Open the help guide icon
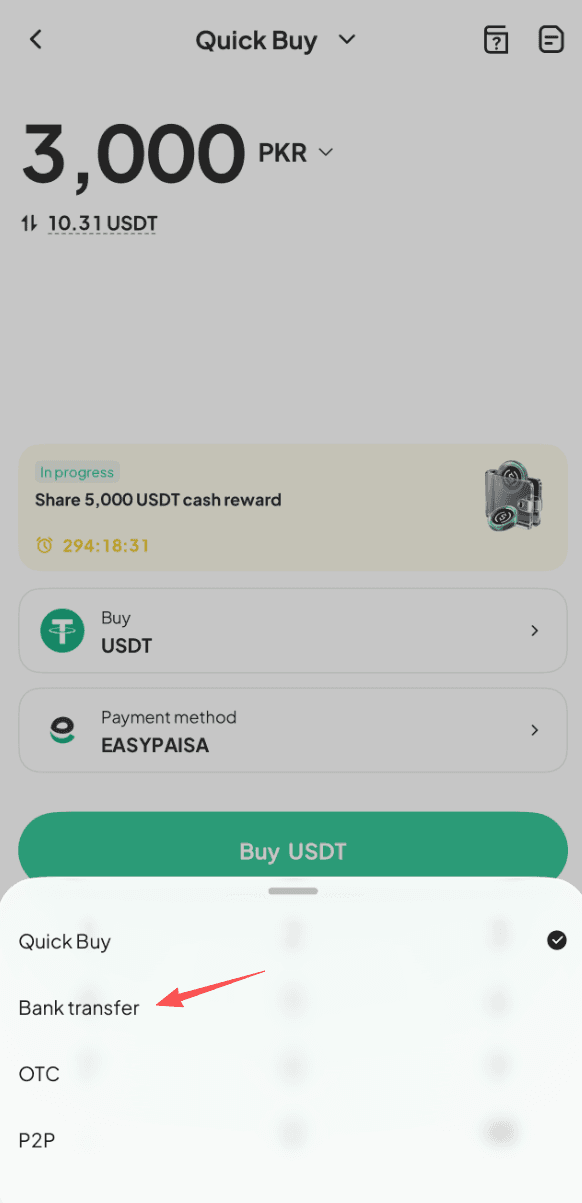The width and height of the screenshot is (582, 1203). click(496, 40)
